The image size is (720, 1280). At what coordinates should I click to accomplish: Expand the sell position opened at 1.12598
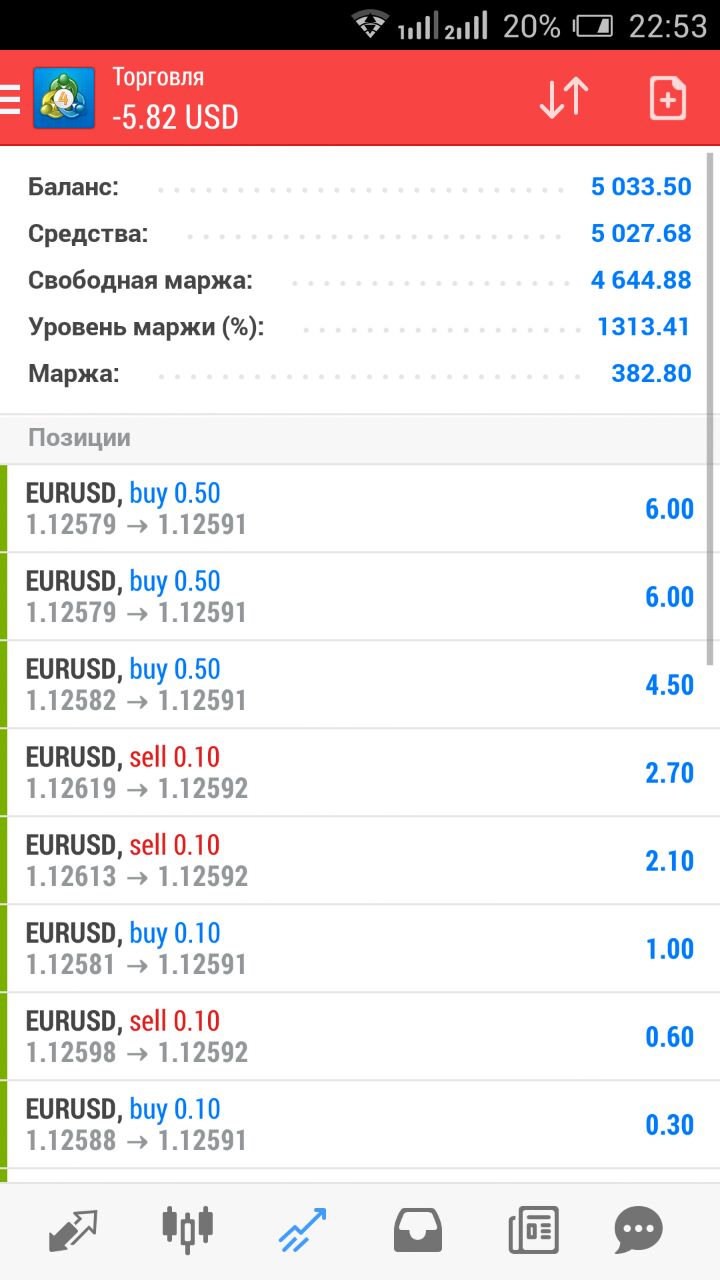coord(360,1036)
